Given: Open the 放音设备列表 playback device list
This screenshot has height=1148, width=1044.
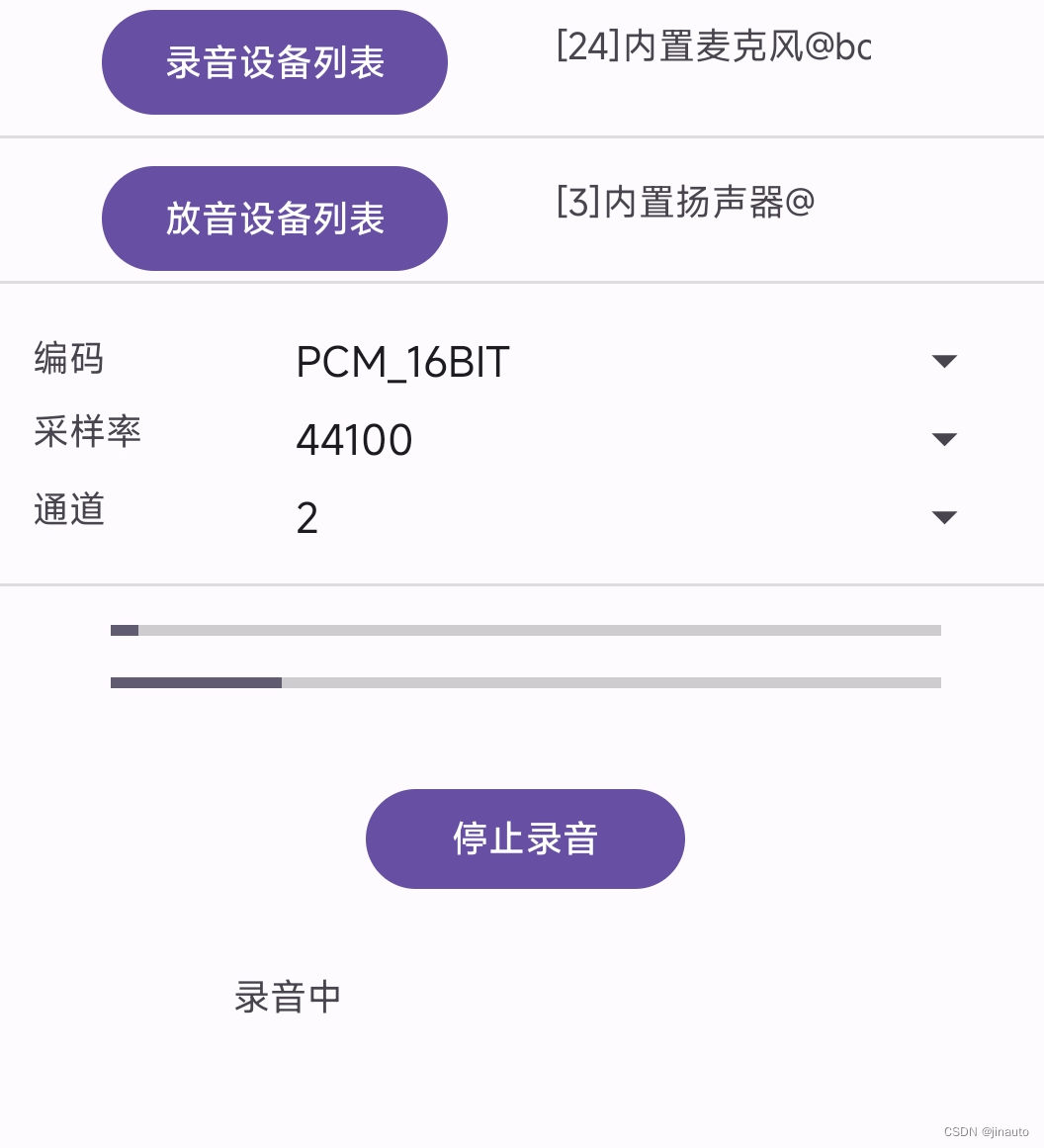Looking at the screenshot, I should click(275, 219).
